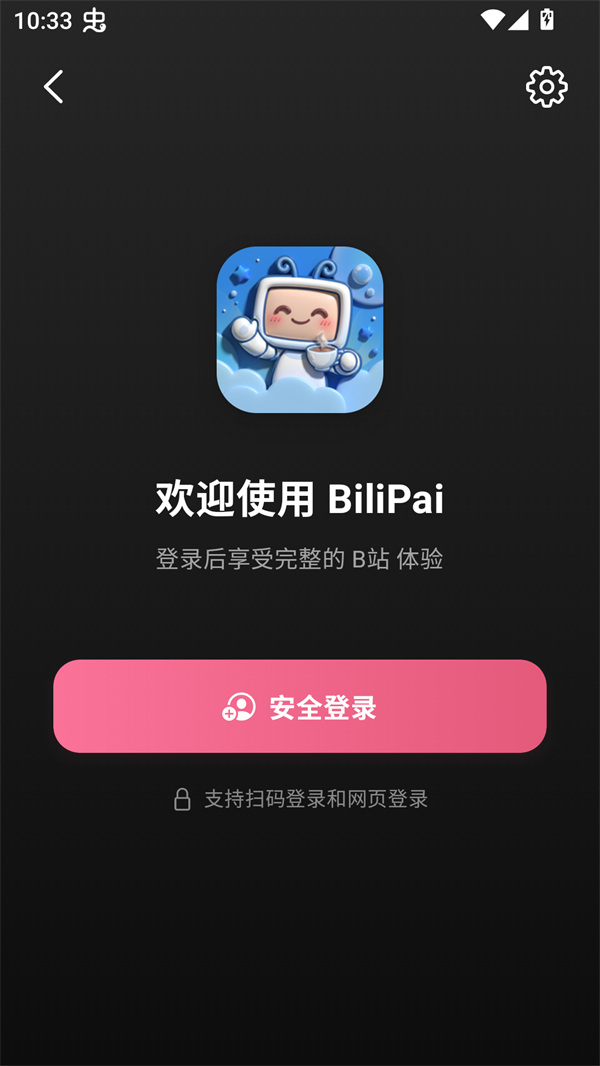Open settings via the gear icon
This screenshot has width=600, height=1066.
pyautogui.click(x=546, y=87)
